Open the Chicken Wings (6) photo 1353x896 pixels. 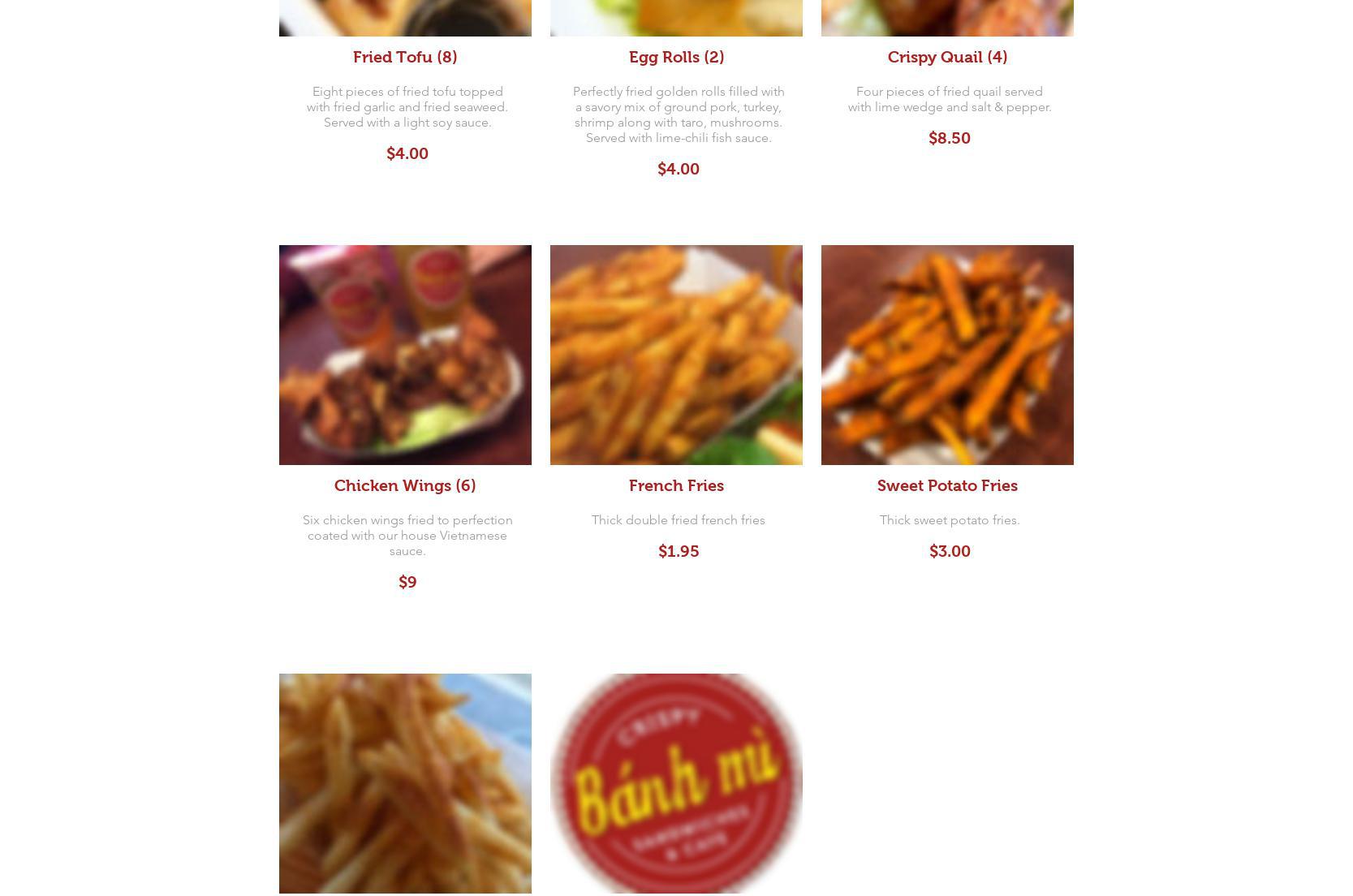pyautogui.click(x=405, y=355)
